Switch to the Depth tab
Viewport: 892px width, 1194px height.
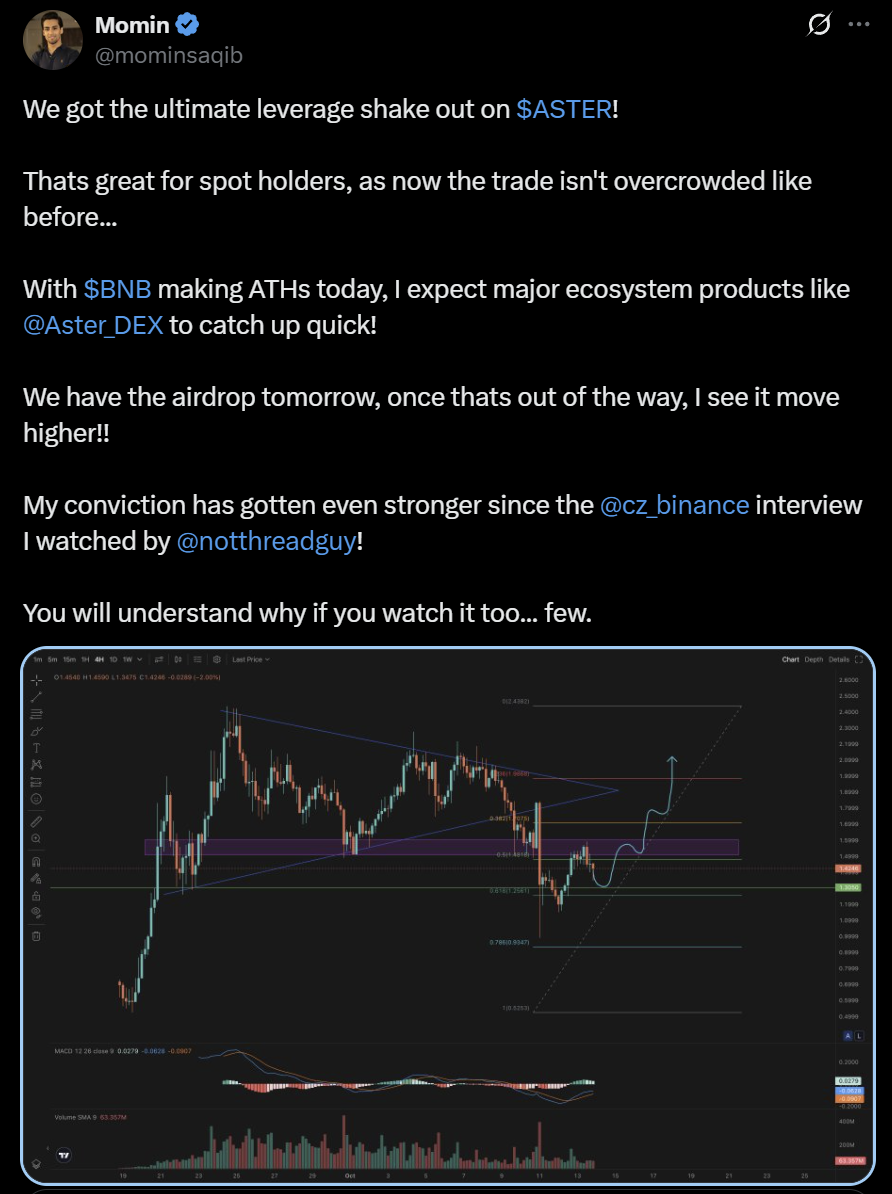[x=812, y=660]
